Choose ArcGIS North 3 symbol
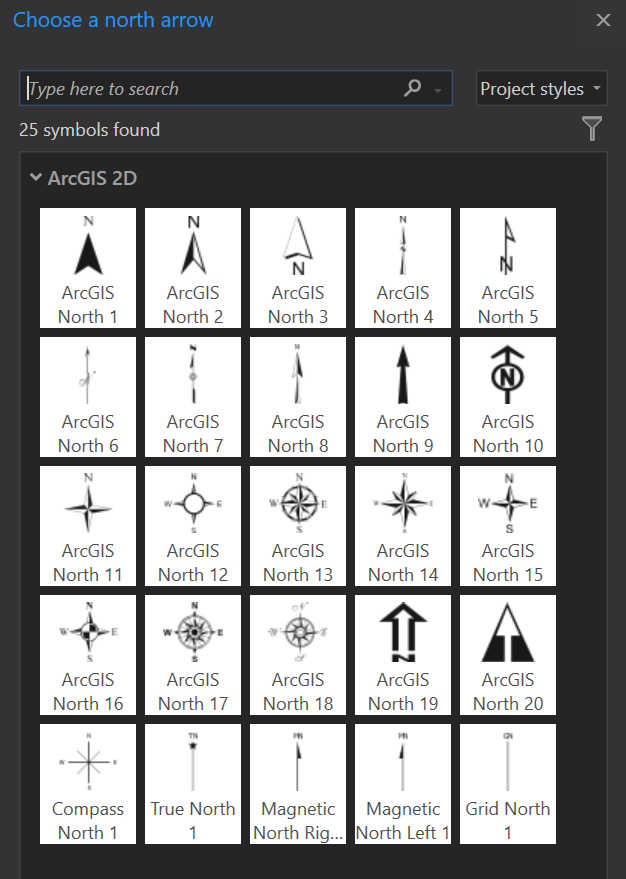Screen dimensions: 626x879 (x=298, y=267)
